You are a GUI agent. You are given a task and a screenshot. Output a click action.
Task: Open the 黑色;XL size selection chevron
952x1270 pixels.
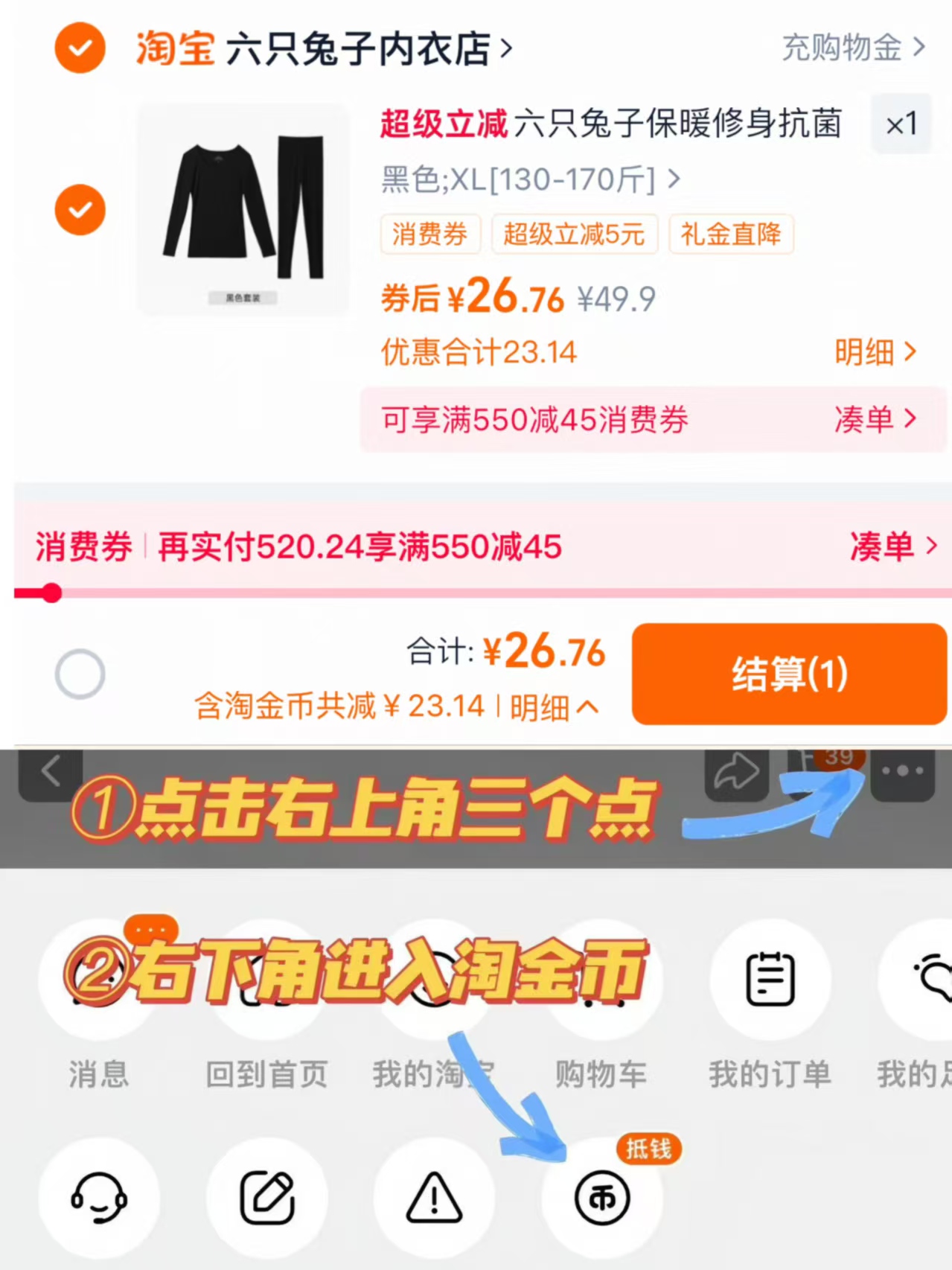[x=673, y=179]
